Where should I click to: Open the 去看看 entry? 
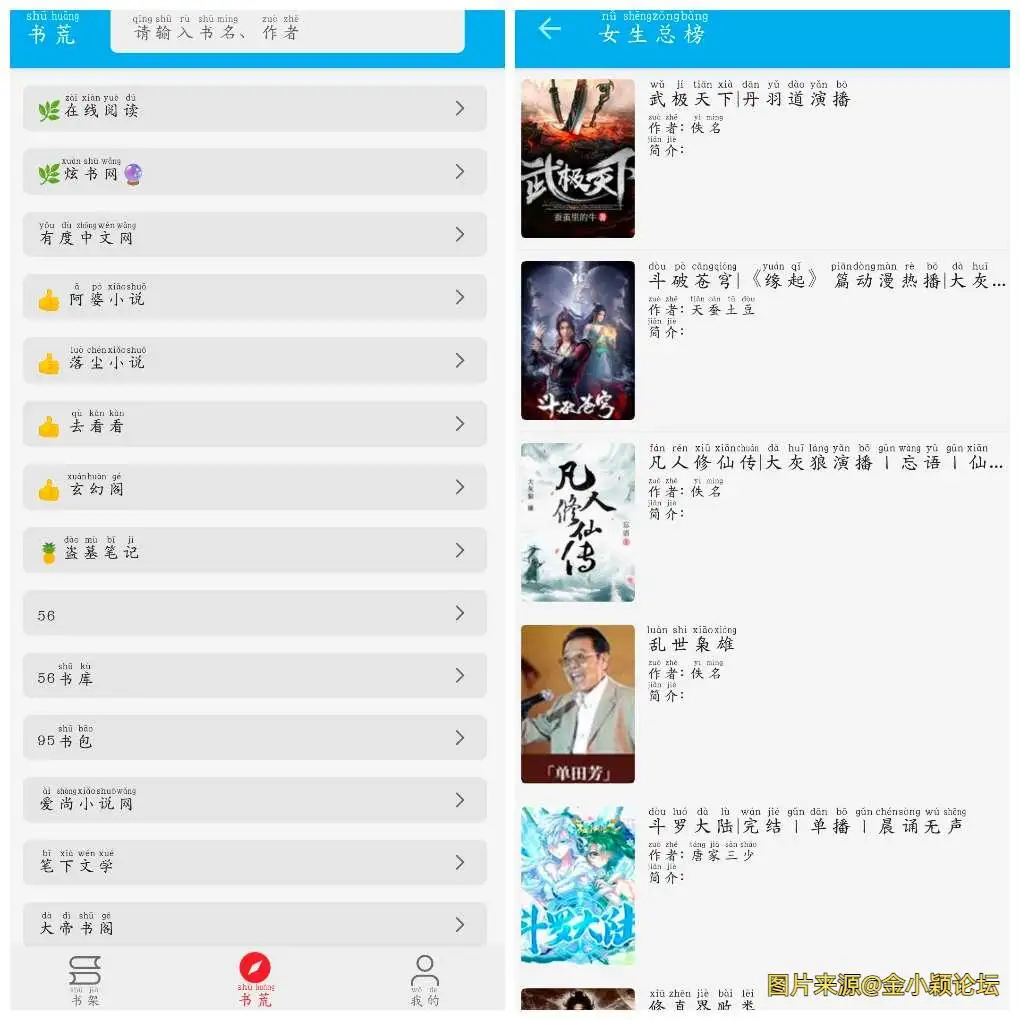[254, 424]
